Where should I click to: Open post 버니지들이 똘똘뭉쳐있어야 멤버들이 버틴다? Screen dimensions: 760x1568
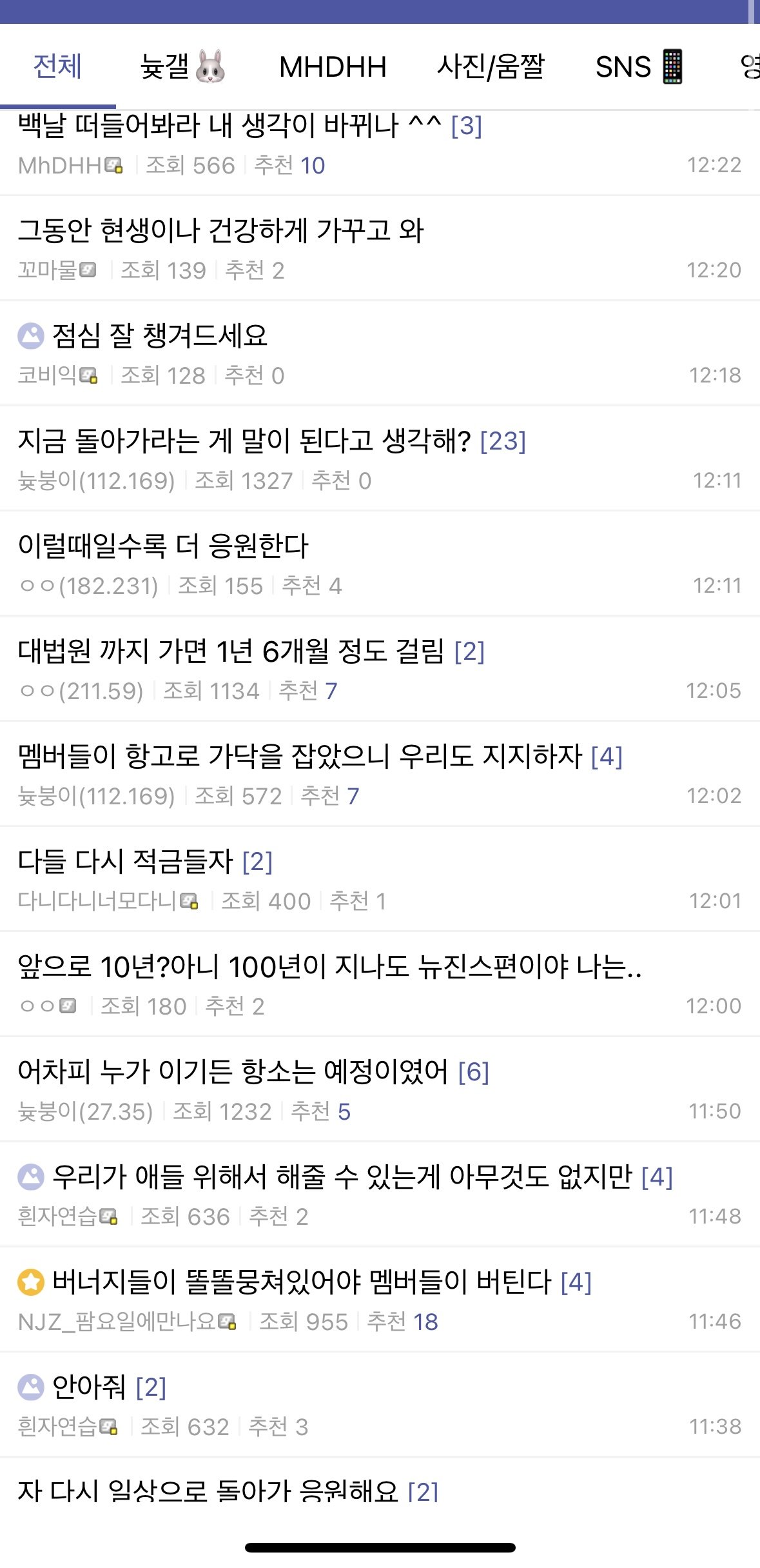tap(301, 1282)
